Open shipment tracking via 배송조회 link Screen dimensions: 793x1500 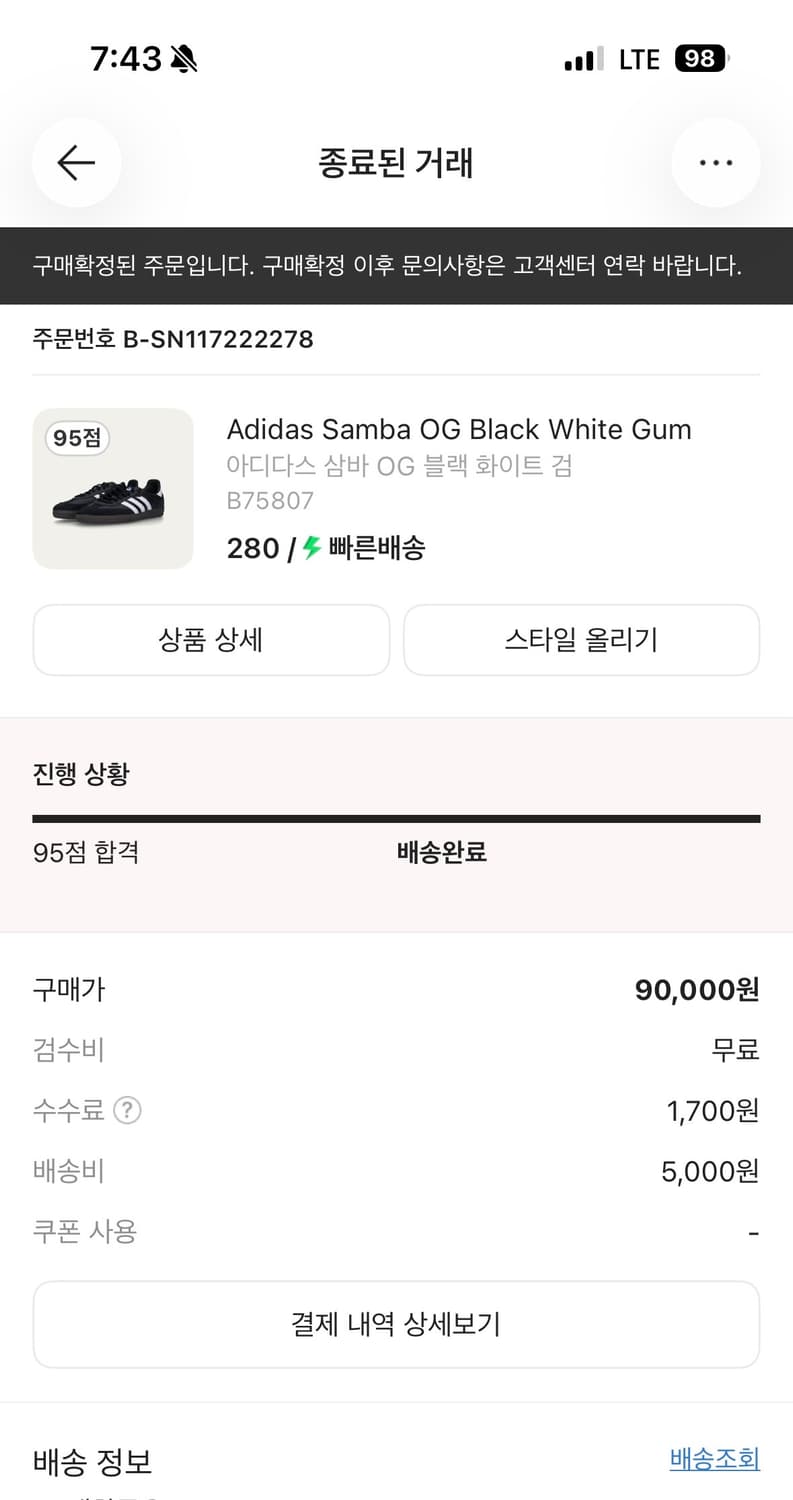pyautogui.click(x=714, y=1460)
